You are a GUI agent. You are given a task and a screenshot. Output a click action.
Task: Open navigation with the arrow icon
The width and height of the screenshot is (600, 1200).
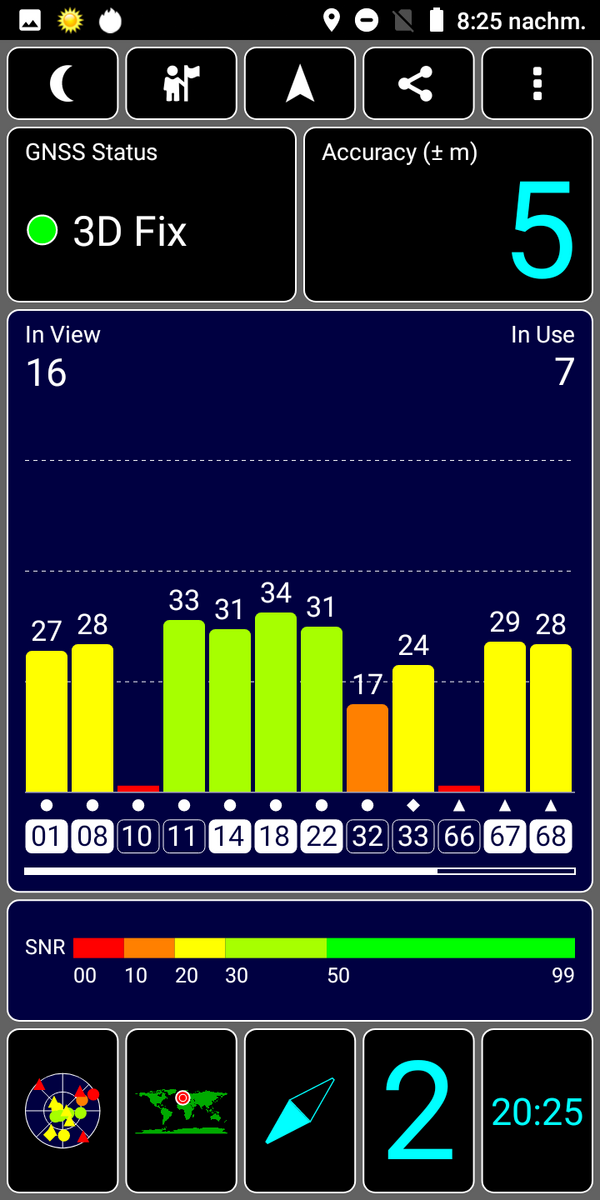[300, 84]
